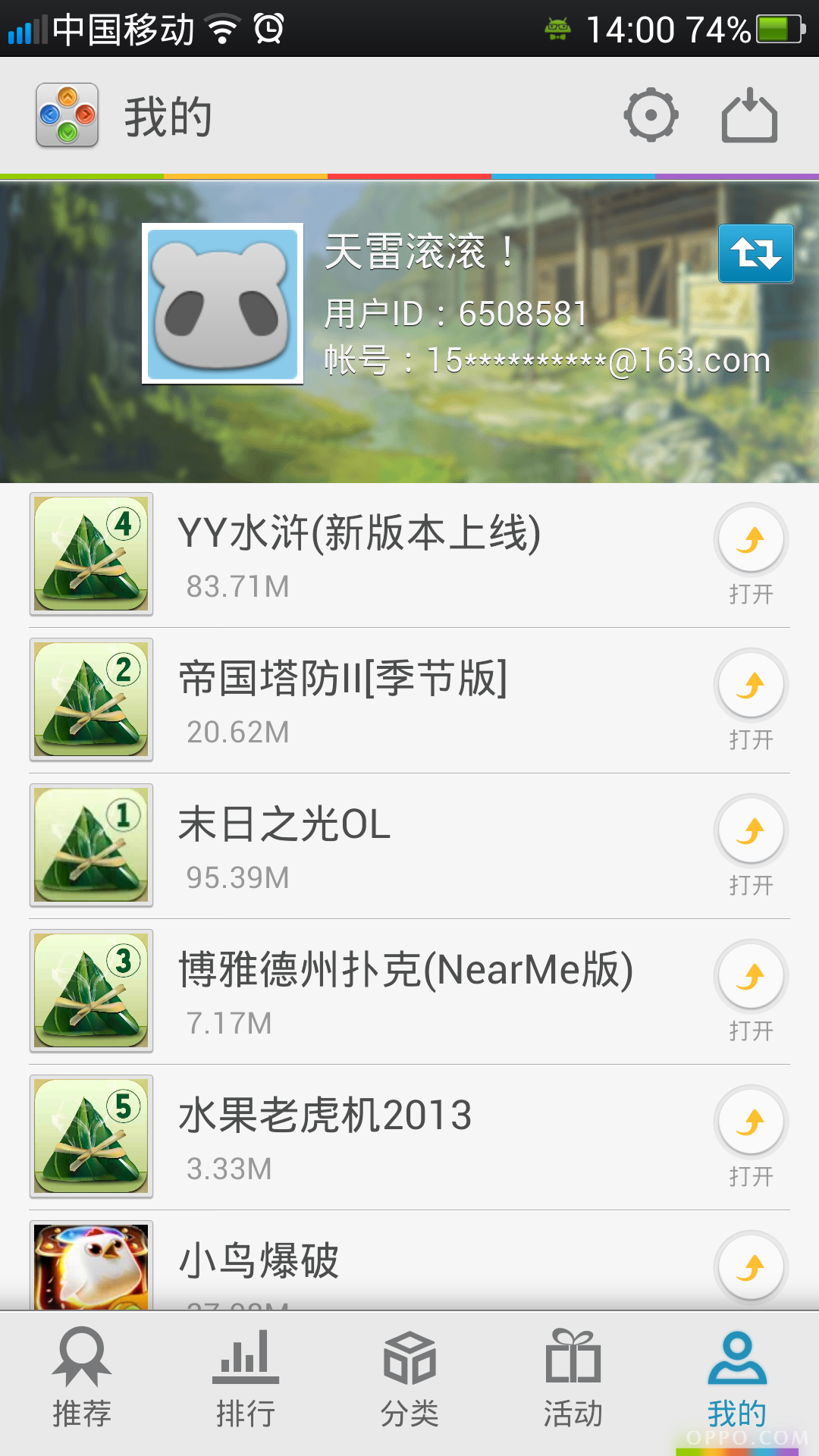This screenshot has width=819, height=1456.
Task: Click the share/export icon in the top bar
Action: (751, 115)
